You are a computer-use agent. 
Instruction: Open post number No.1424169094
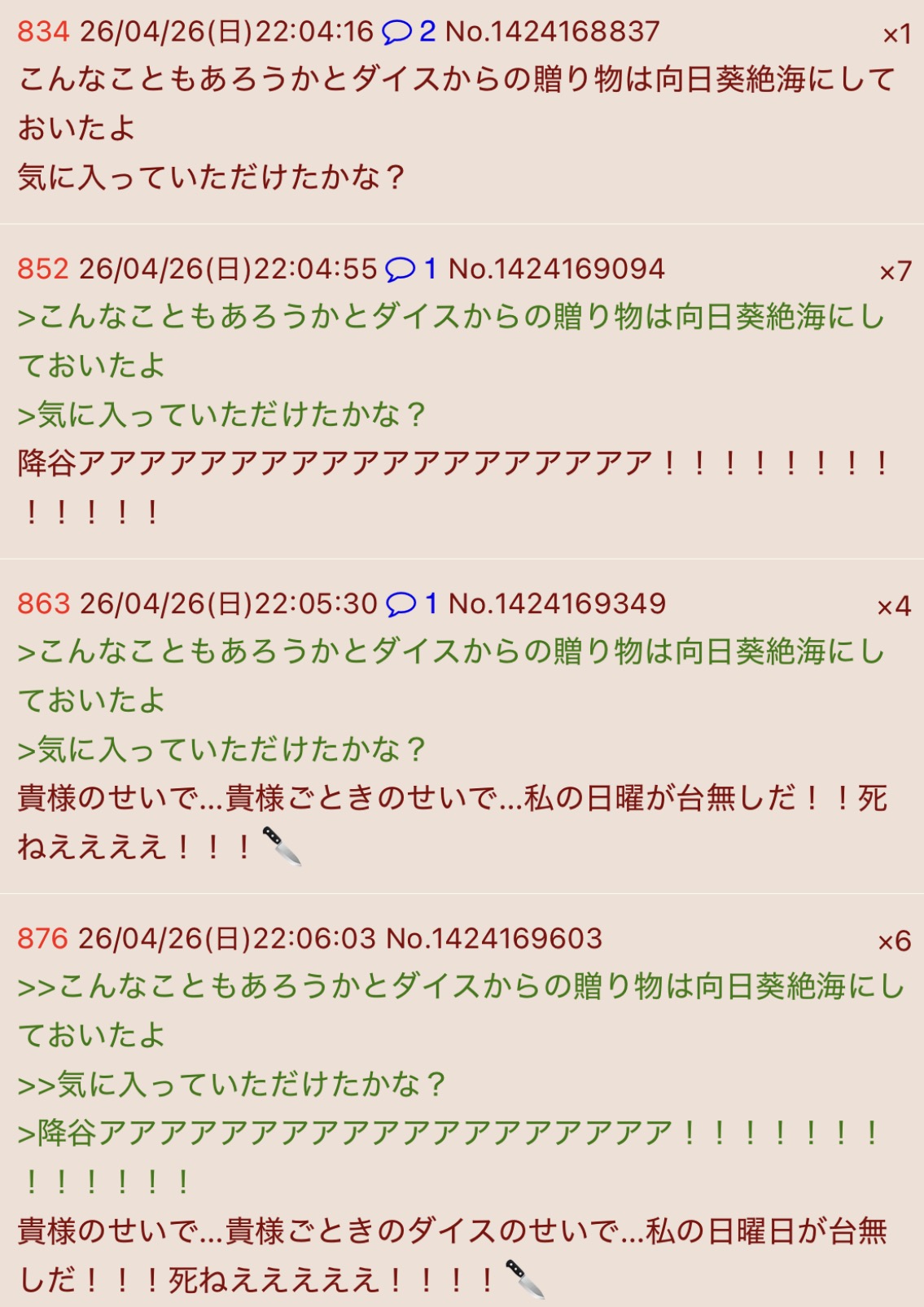557,269
